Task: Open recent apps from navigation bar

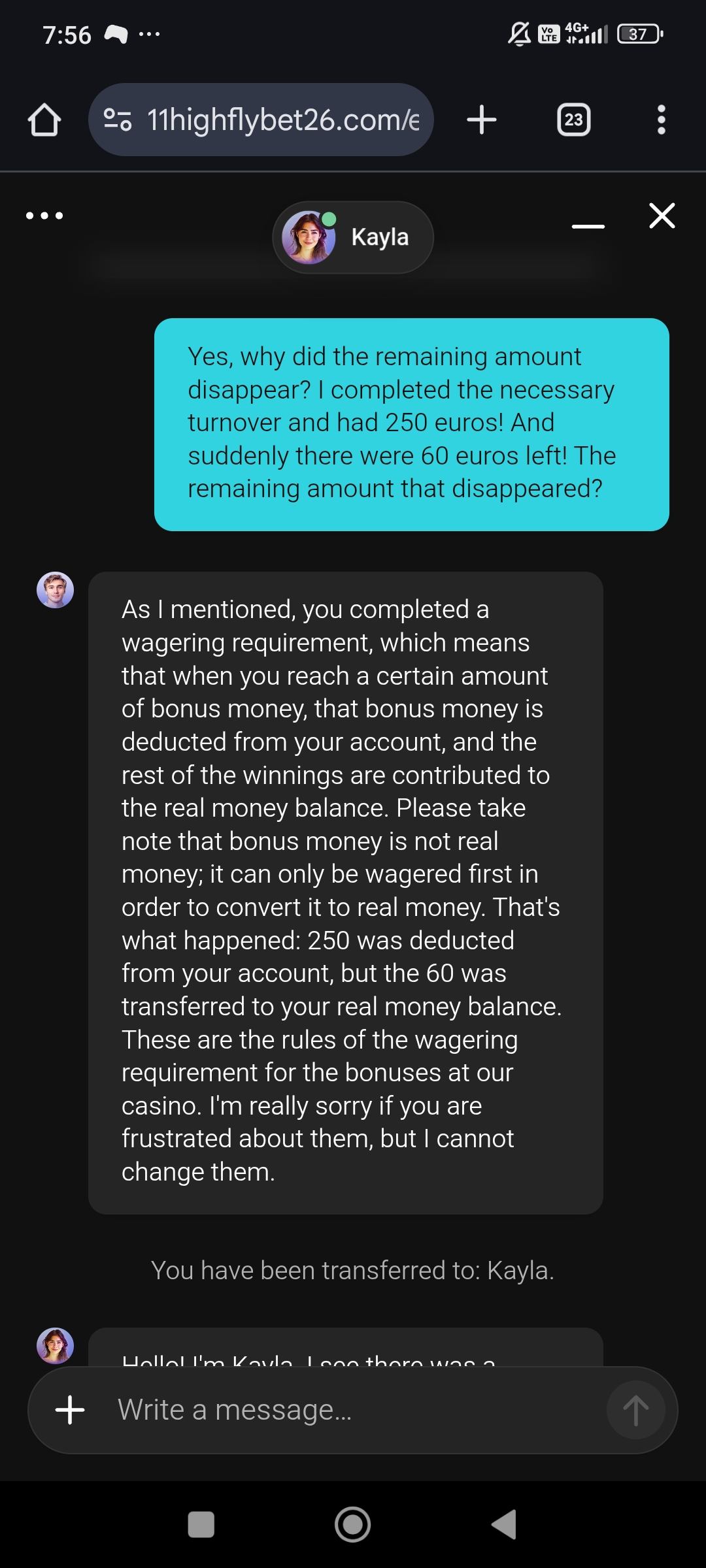Action: coord(201,1524)
